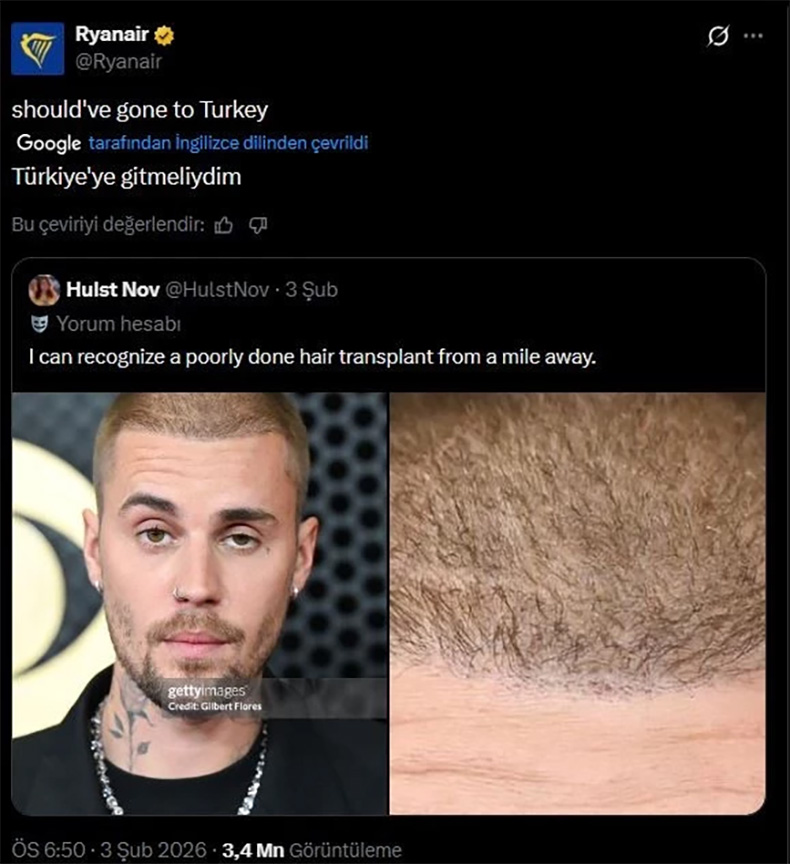Open the Grok icon on the tweet
790x864 pixels.
click(717, 36)
